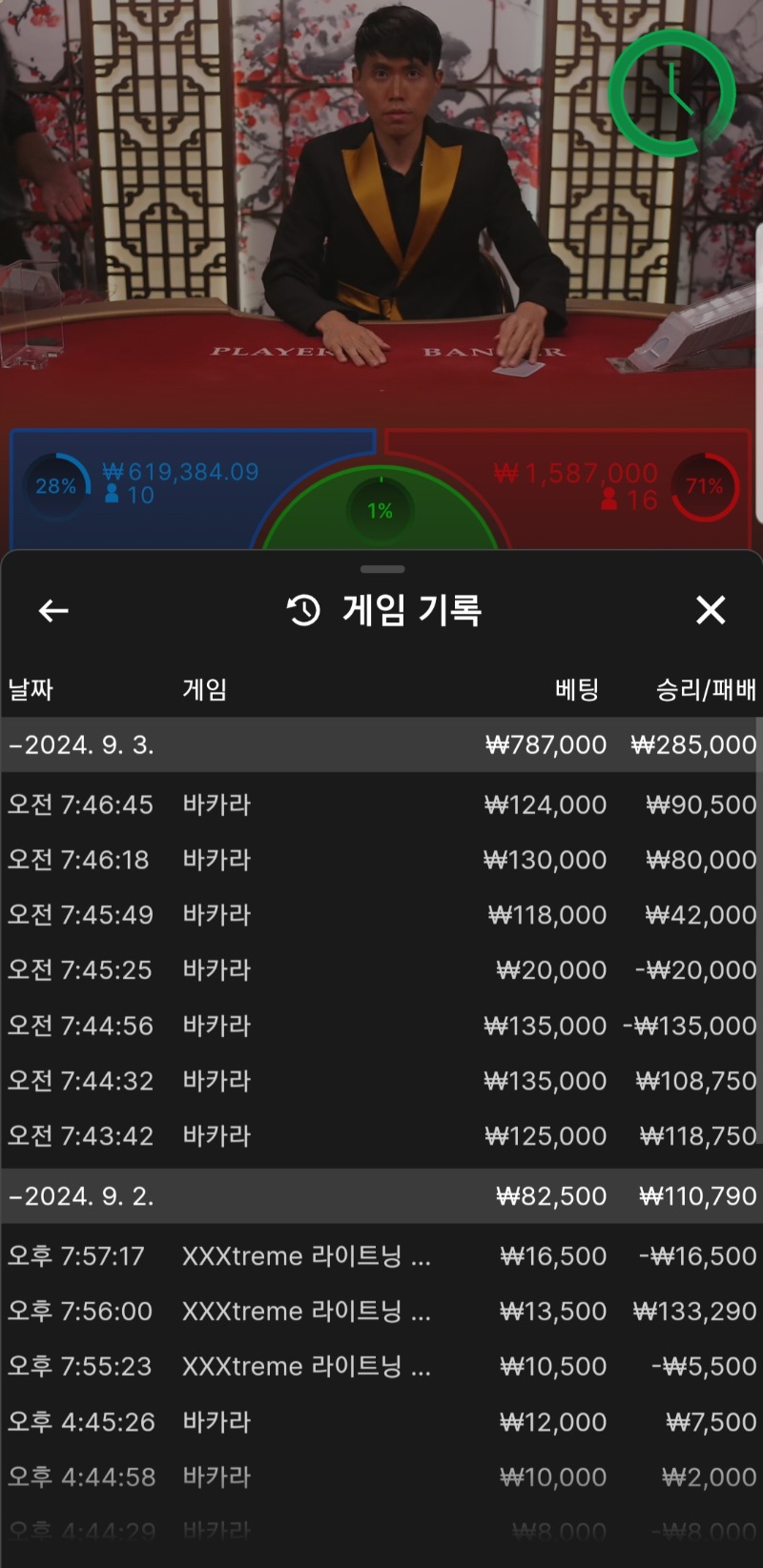Select the 오후 7:55:23 XXXtreme 라이트닝 entry
763x1568 pixels.
[x=381, y=1366]
